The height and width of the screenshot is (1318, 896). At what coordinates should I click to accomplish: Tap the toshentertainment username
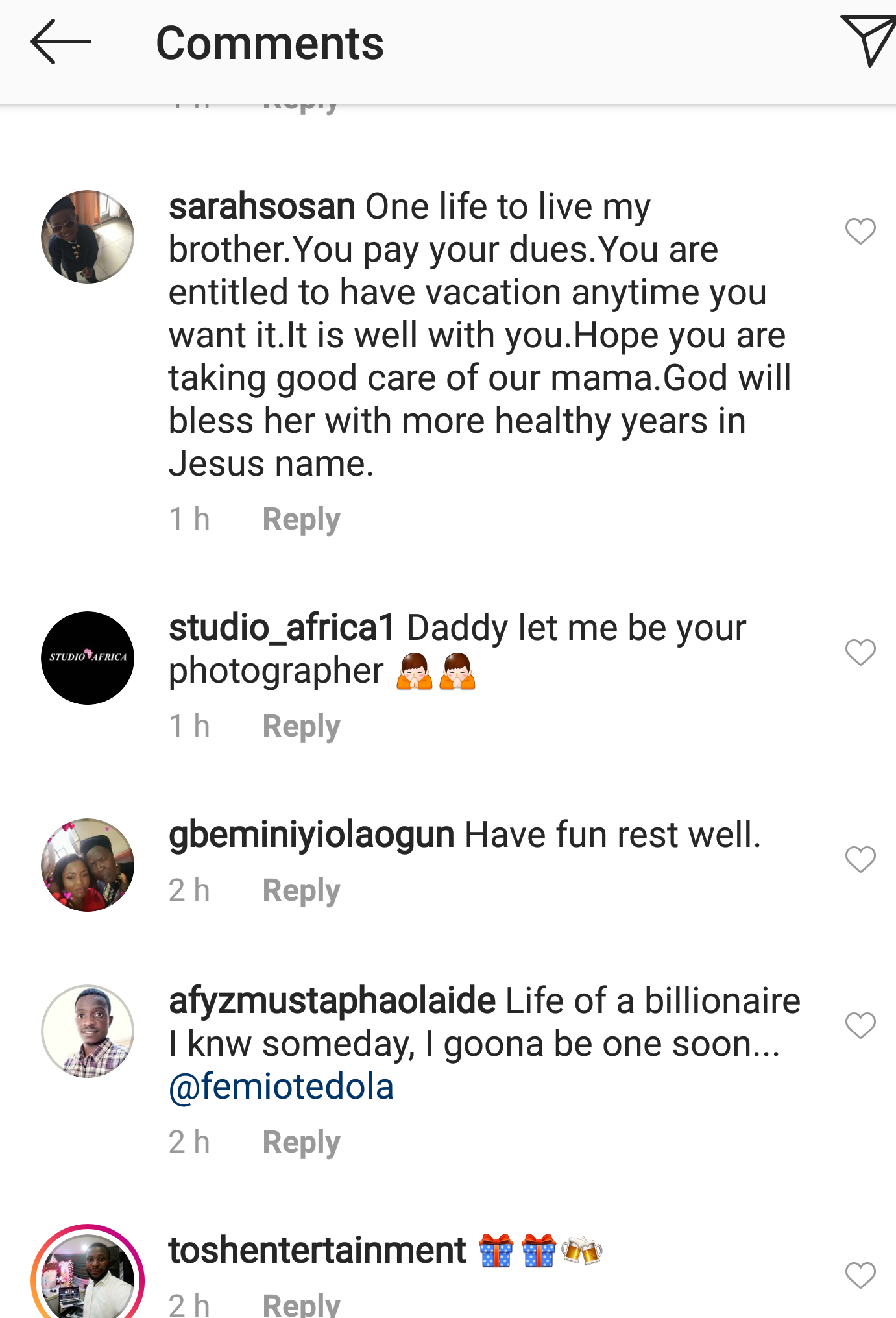(317, 1251)
